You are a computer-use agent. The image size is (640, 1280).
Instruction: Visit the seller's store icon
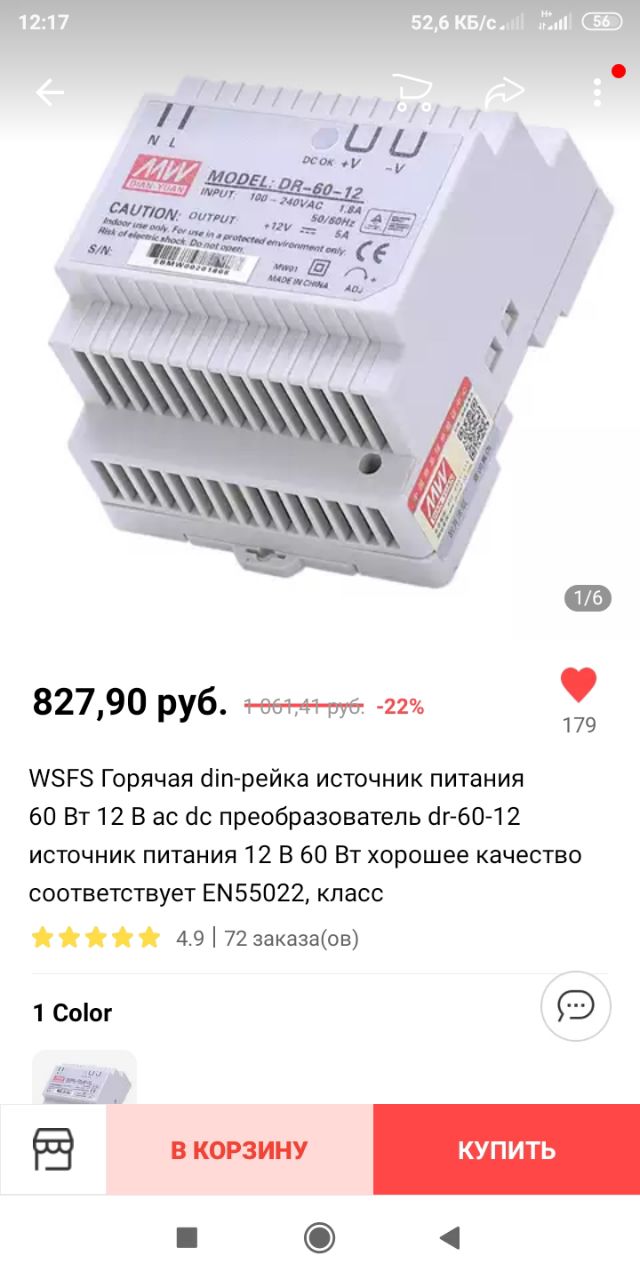point(53,1150)
